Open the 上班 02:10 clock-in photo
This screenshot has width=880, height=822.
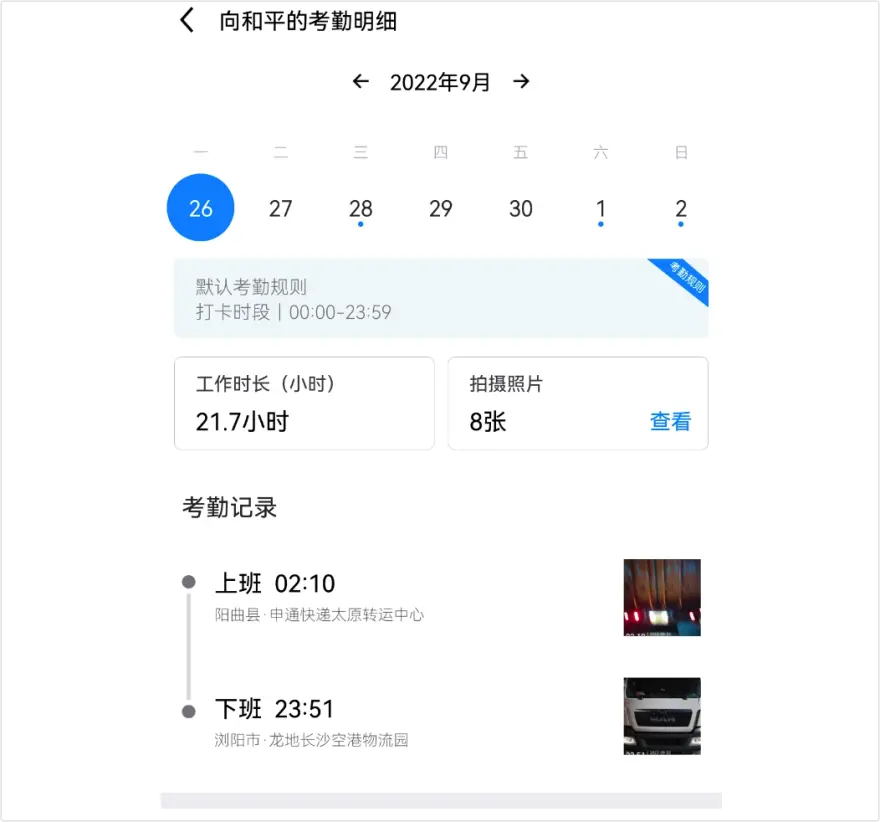click(662, 597)
